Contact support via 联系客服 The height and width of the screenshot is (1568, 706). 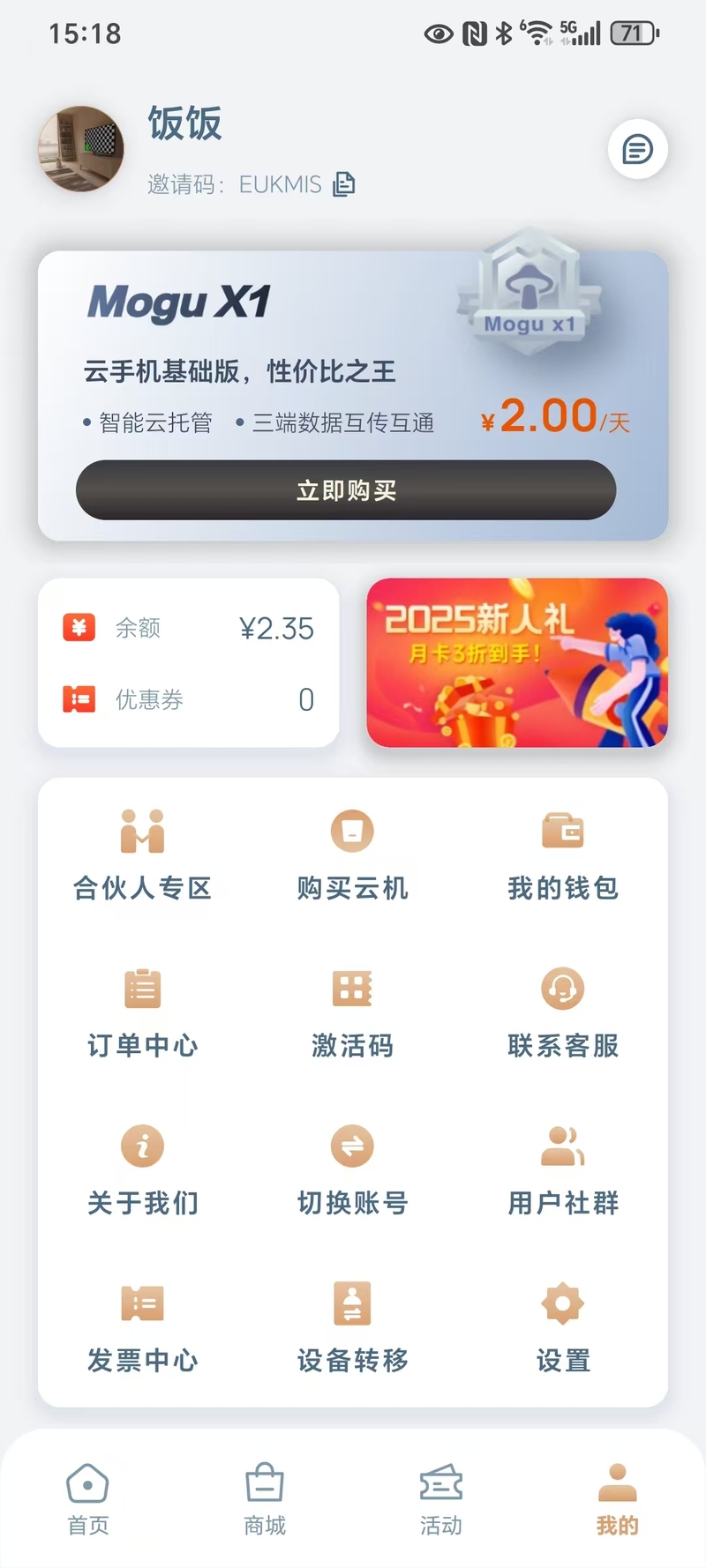(563, 1012)
